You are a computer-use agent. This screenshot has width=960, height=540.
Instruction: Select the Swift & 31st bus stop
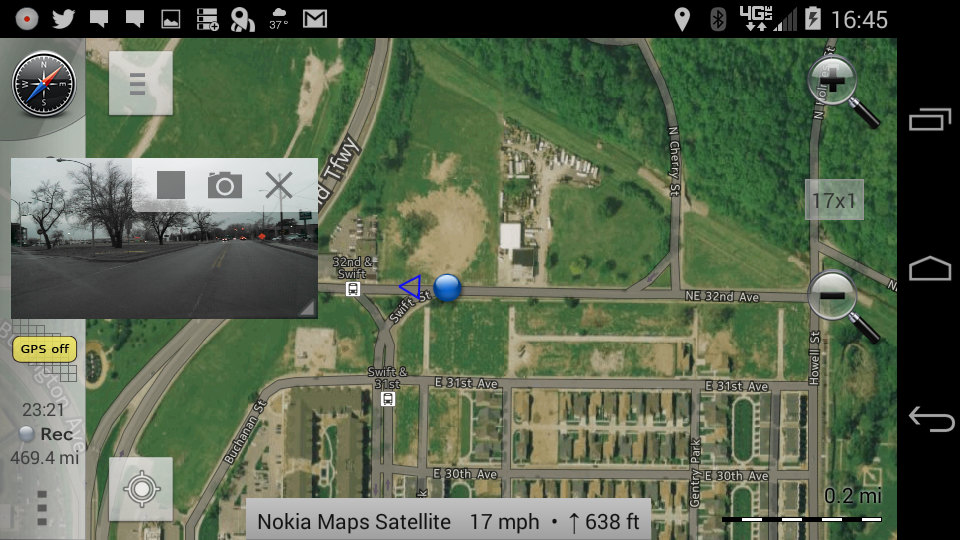pos(387,399)
